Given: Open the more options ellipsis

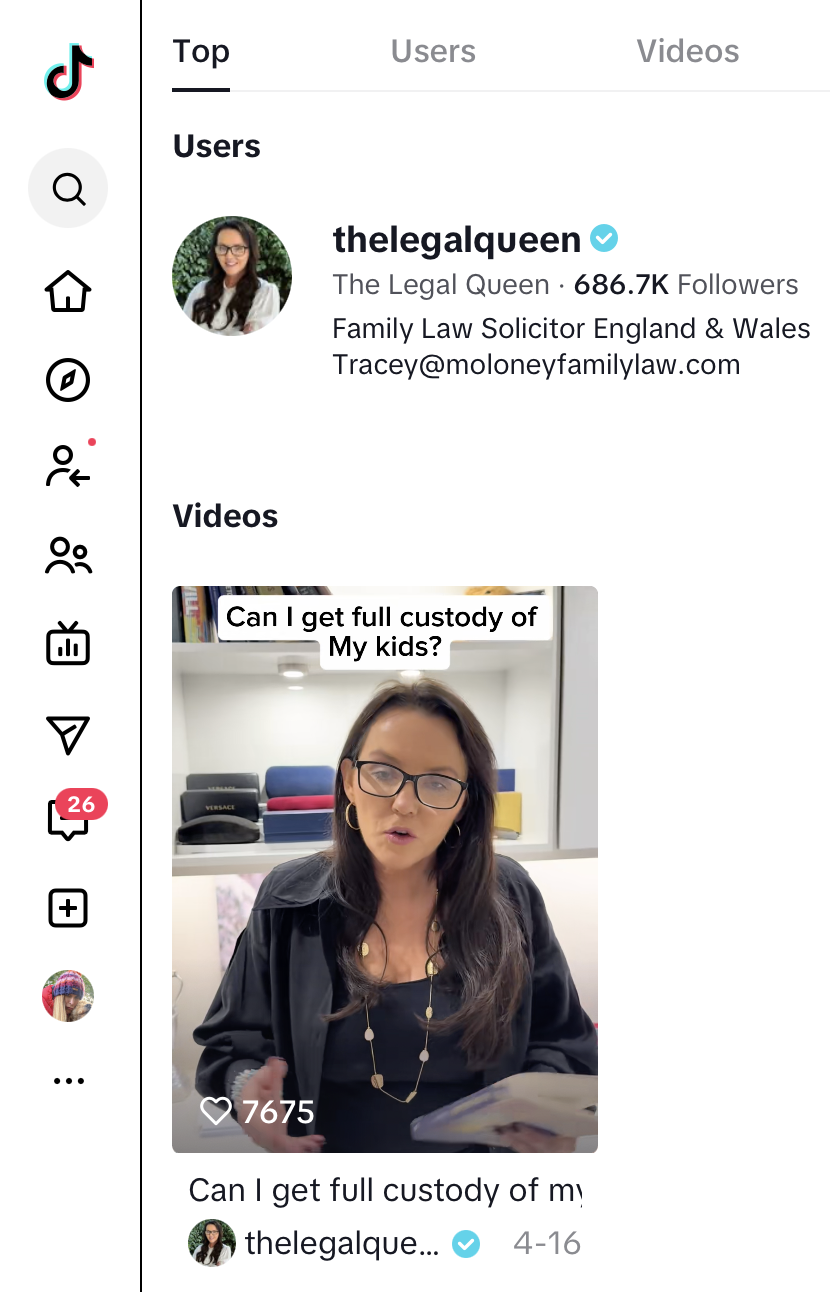Looking at the screenshot, I should click(x=68, y=1081).
